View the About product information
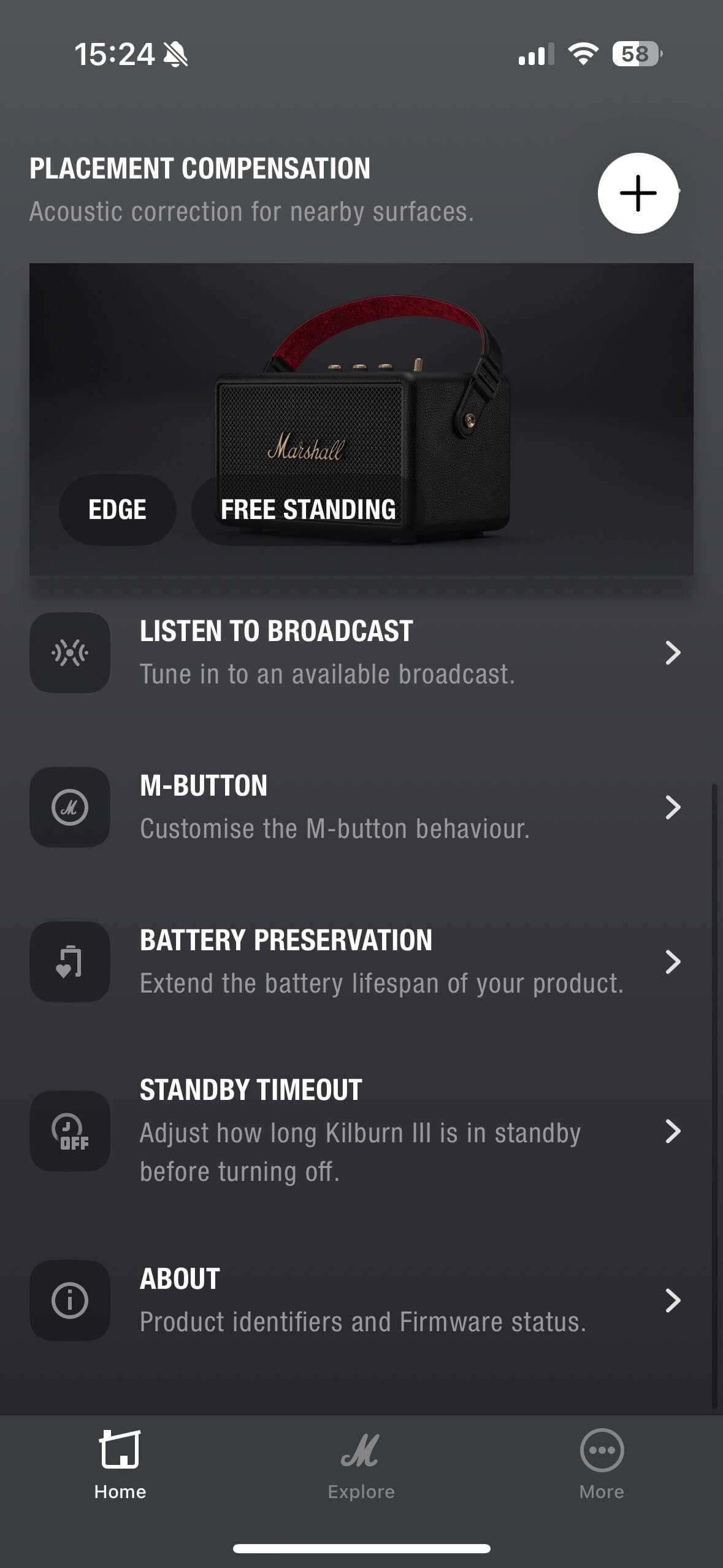The height and width of the screenshot is (1568, 723). [x=356, y=1300]
